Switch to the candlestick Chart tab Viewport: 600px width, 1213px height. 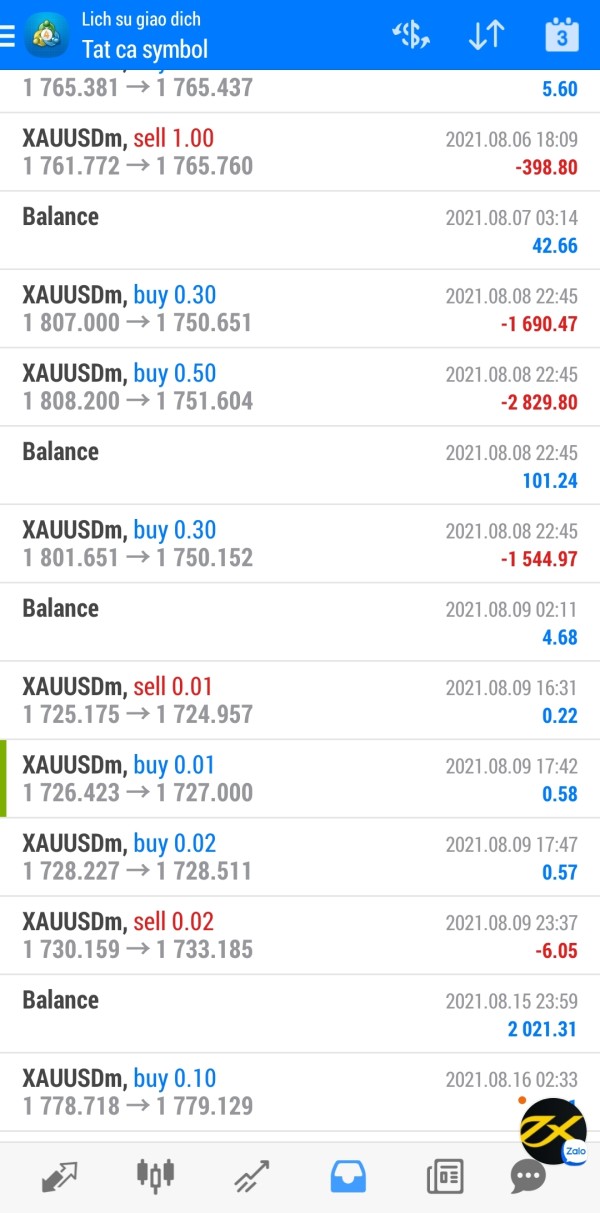[156, 1174]
